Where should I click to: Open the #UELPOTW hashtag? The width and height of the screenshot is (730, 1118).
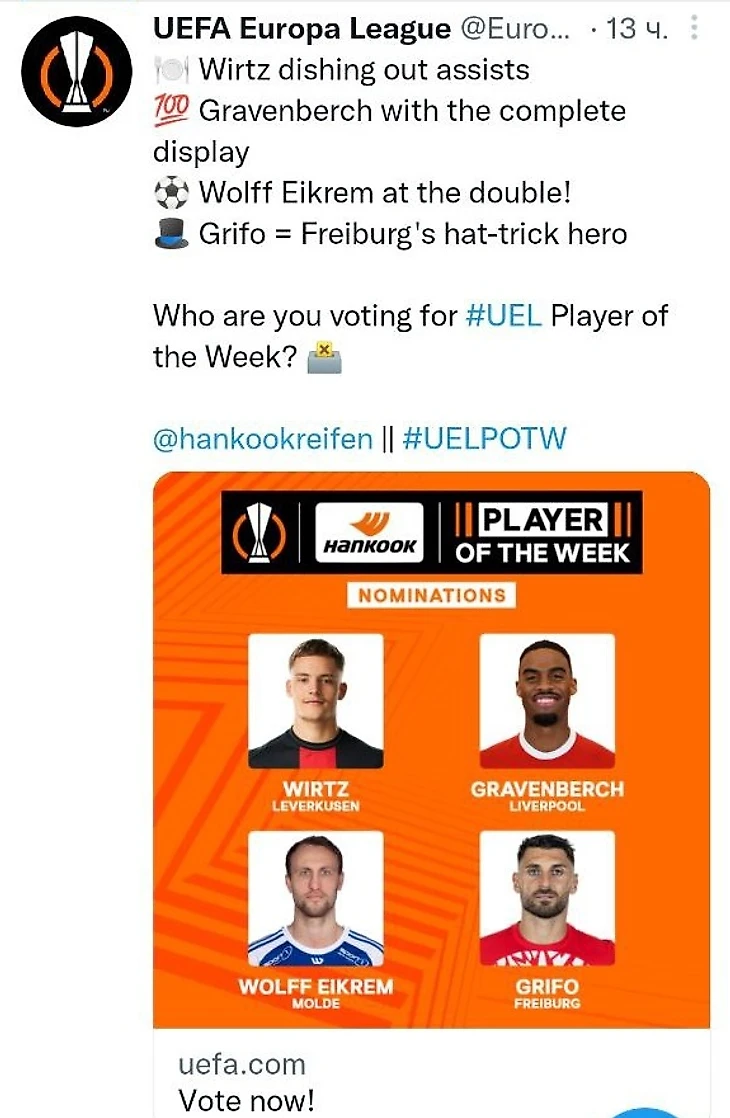[484, 438]
